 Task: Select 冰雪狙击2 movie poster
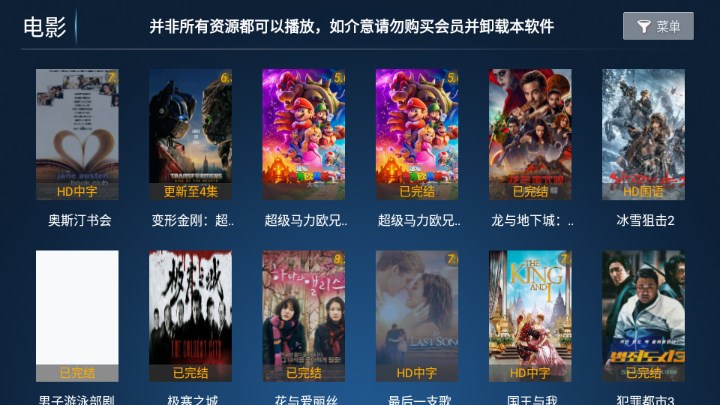pyautogui.click(x=643, y=135)
